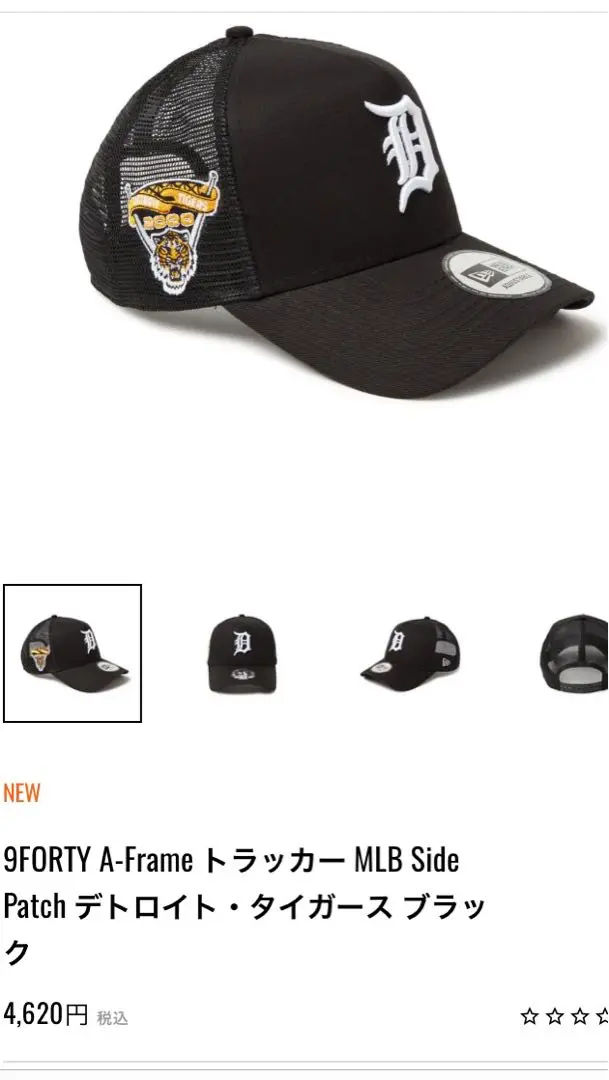This screenshot has height=1080, width=609.
Task: Select the selected side-patch view thumbnail
Action: point(73,653)
